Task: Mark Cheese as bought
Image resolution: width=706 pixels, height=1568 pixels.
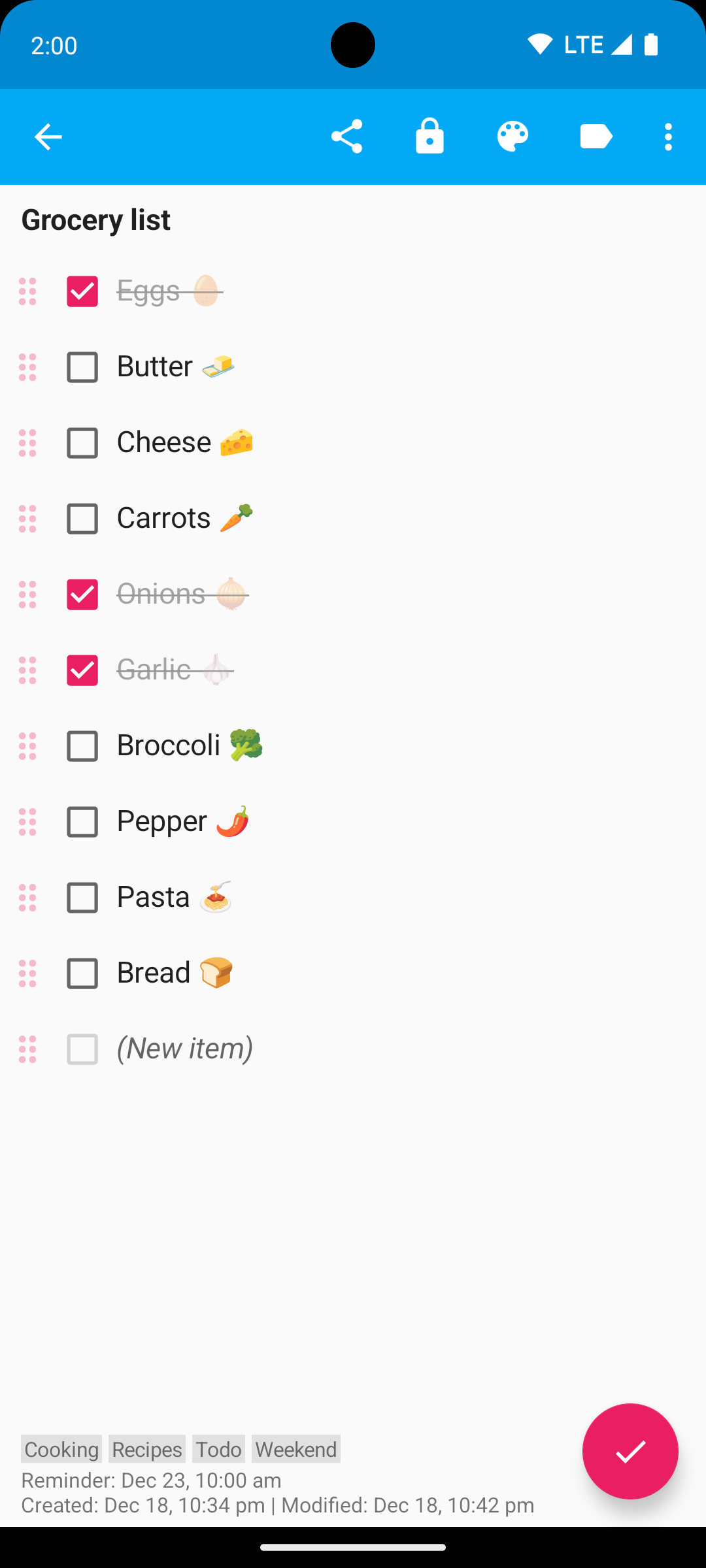Action: point(82,443)
